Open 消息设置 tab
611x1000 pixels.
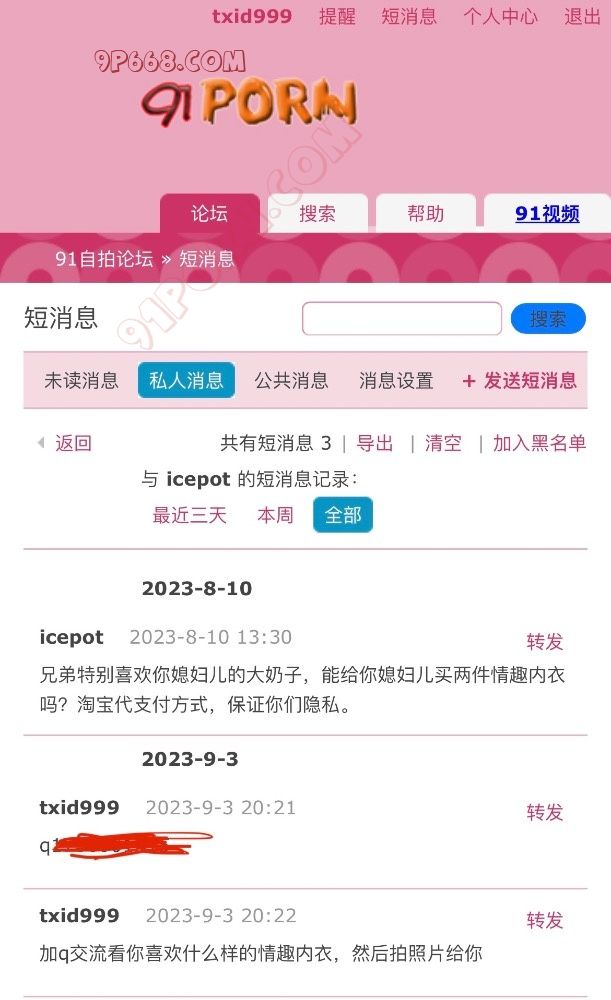tap(396, 380)
